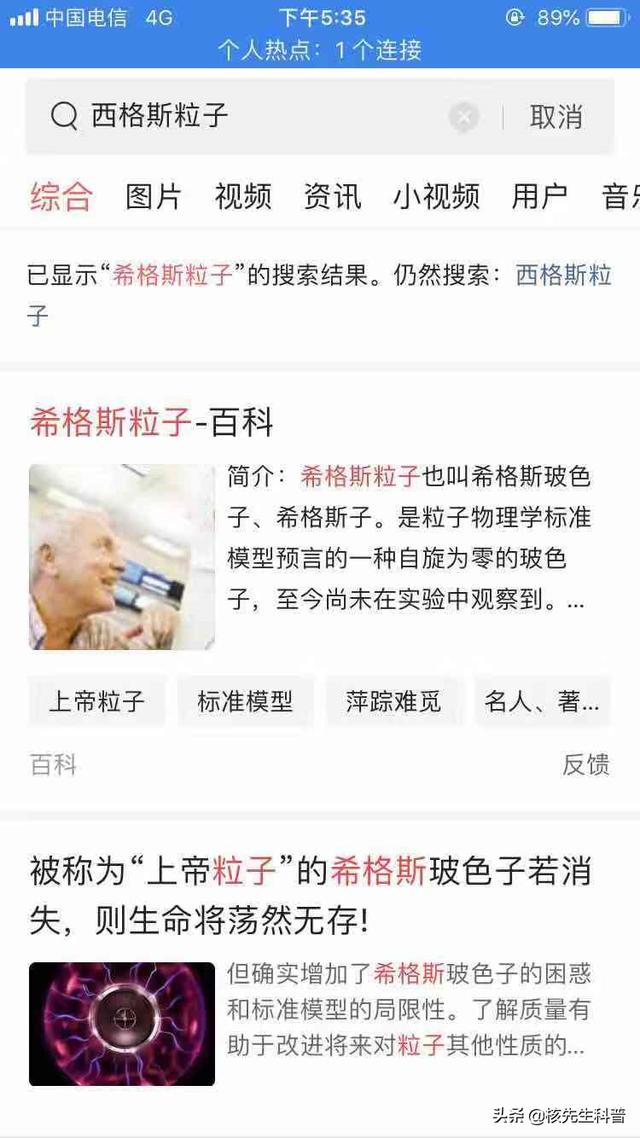Switch to the 资讯 tab

click(332, 196)
